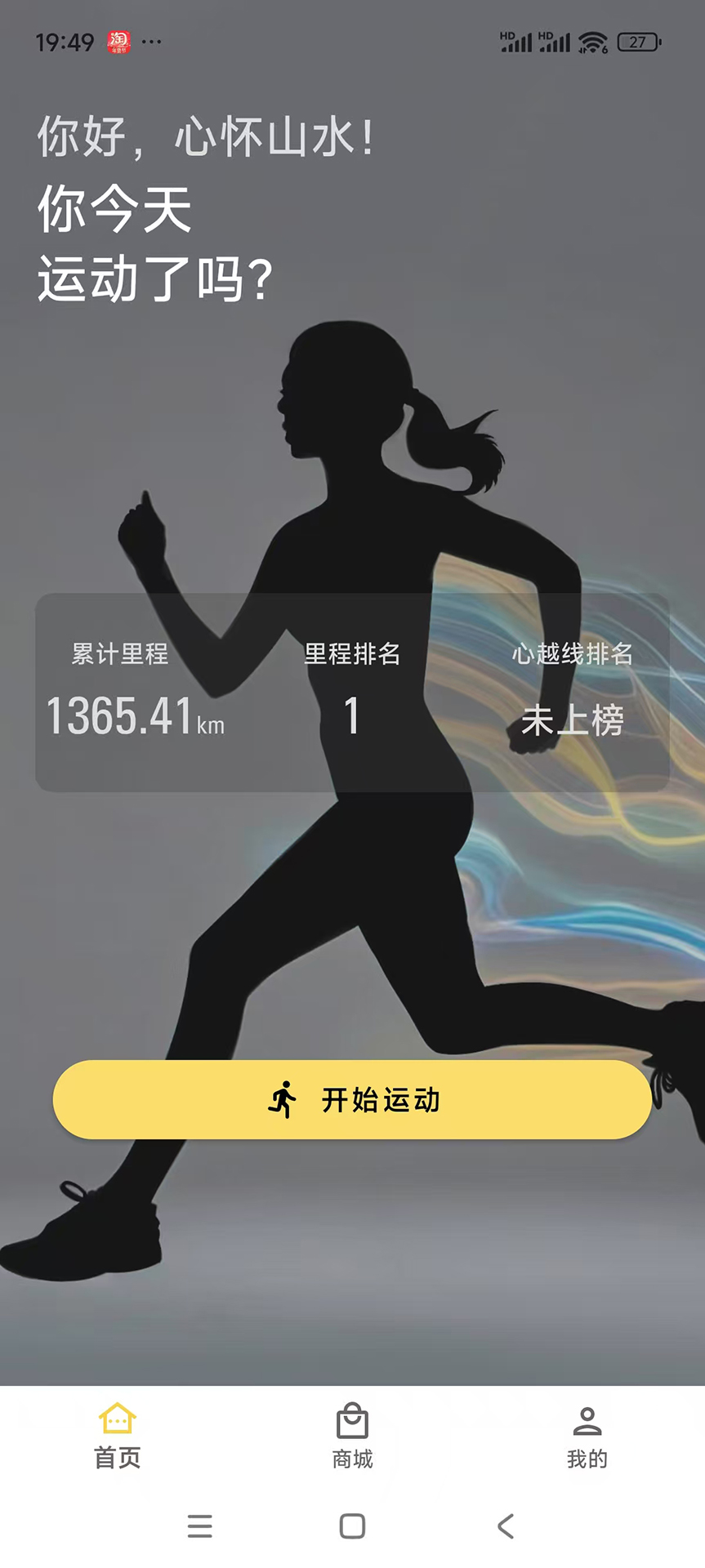This screenshot has width=705, height=1568.
Task: View the 心越线排名 ranking
Action: click(572, 692)
